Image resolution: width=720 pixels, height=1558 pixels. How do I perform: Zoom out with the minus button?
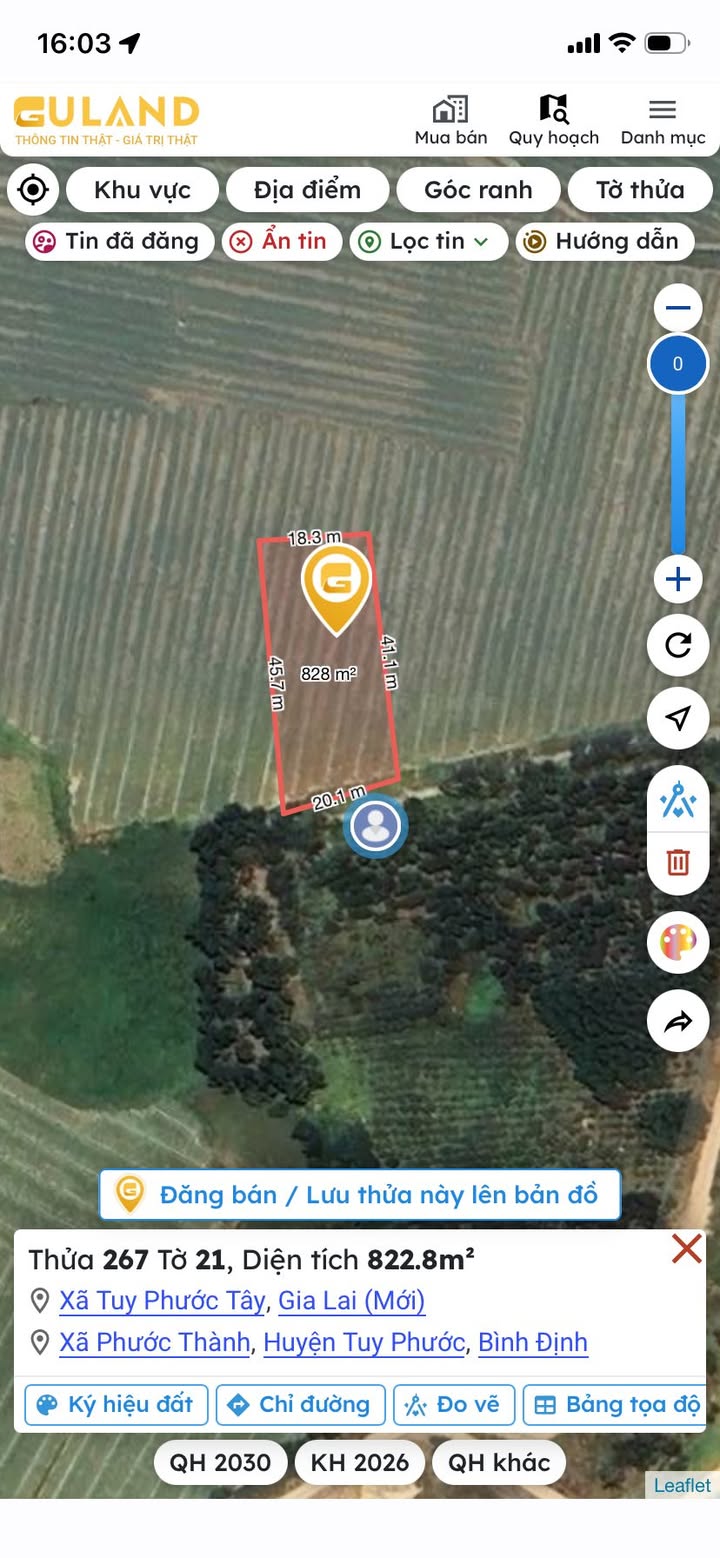click(678, 308)
